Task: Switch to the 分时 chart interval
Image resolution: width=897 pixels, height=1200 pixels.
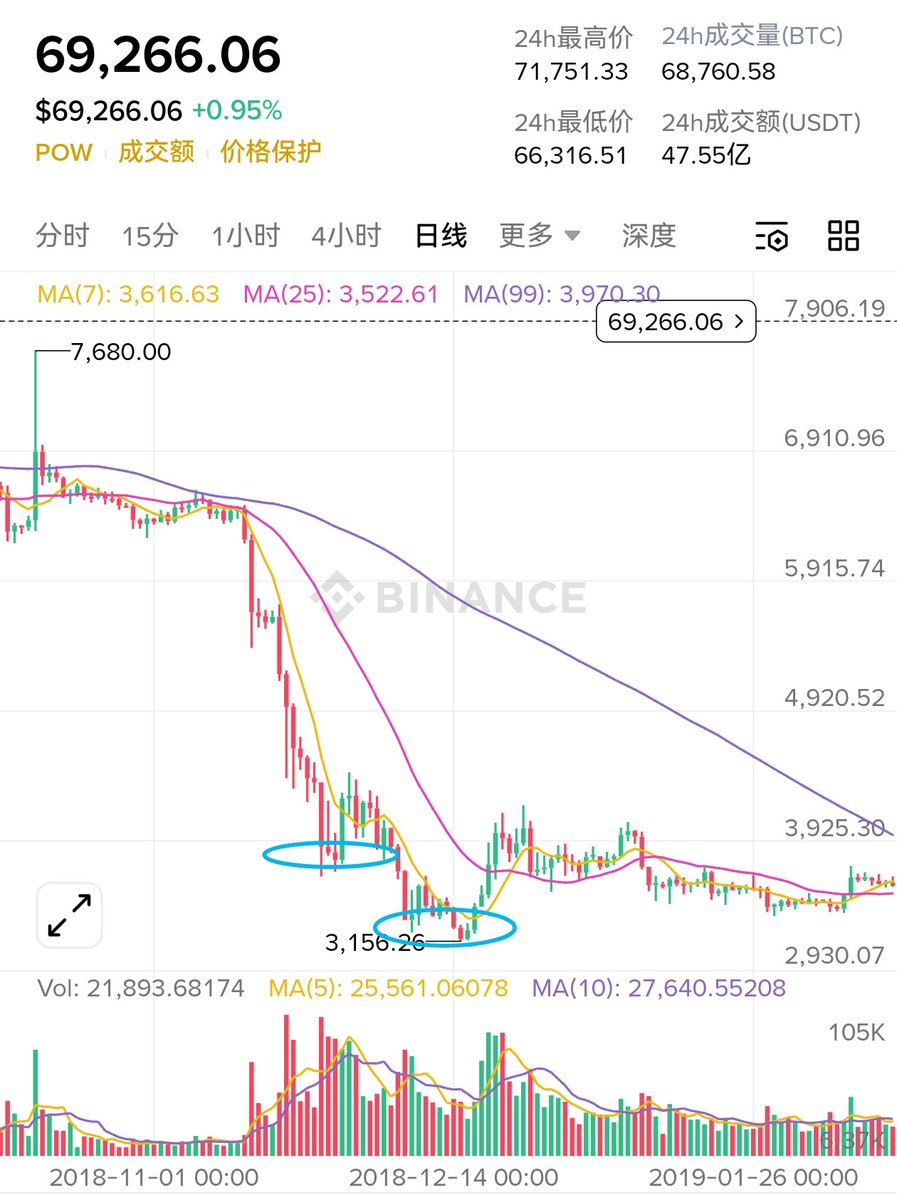Action: point(62,236)
